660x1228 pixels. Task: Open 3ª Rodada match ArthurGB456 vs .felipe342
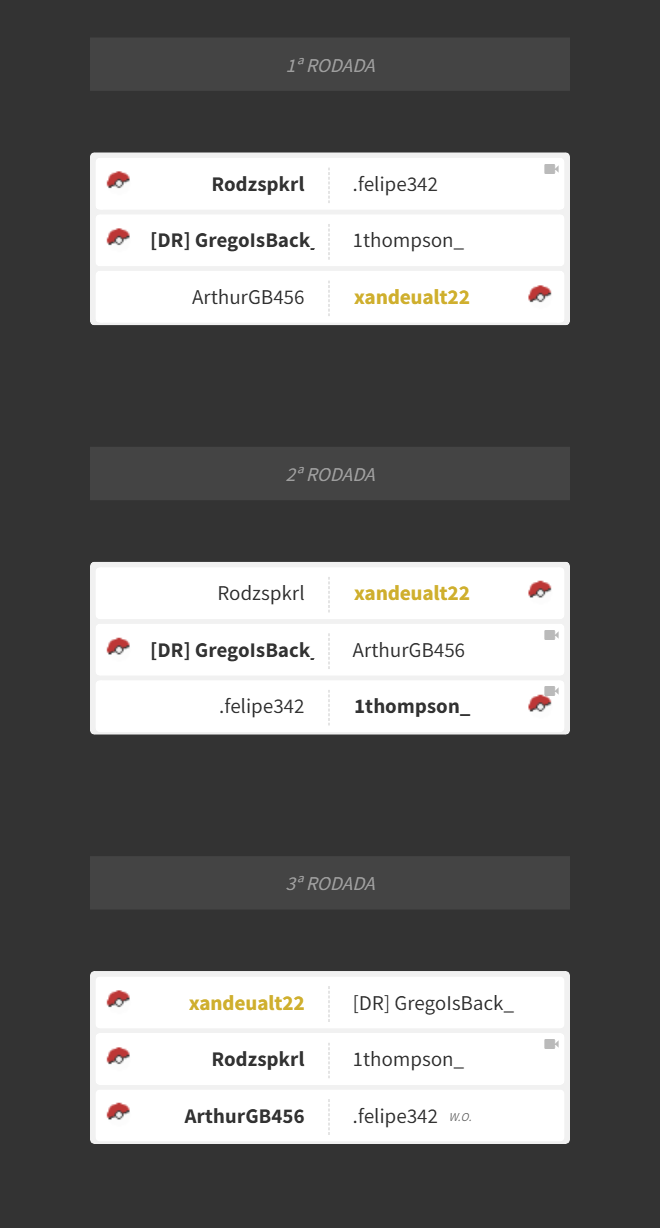(x=330, y=1116)
